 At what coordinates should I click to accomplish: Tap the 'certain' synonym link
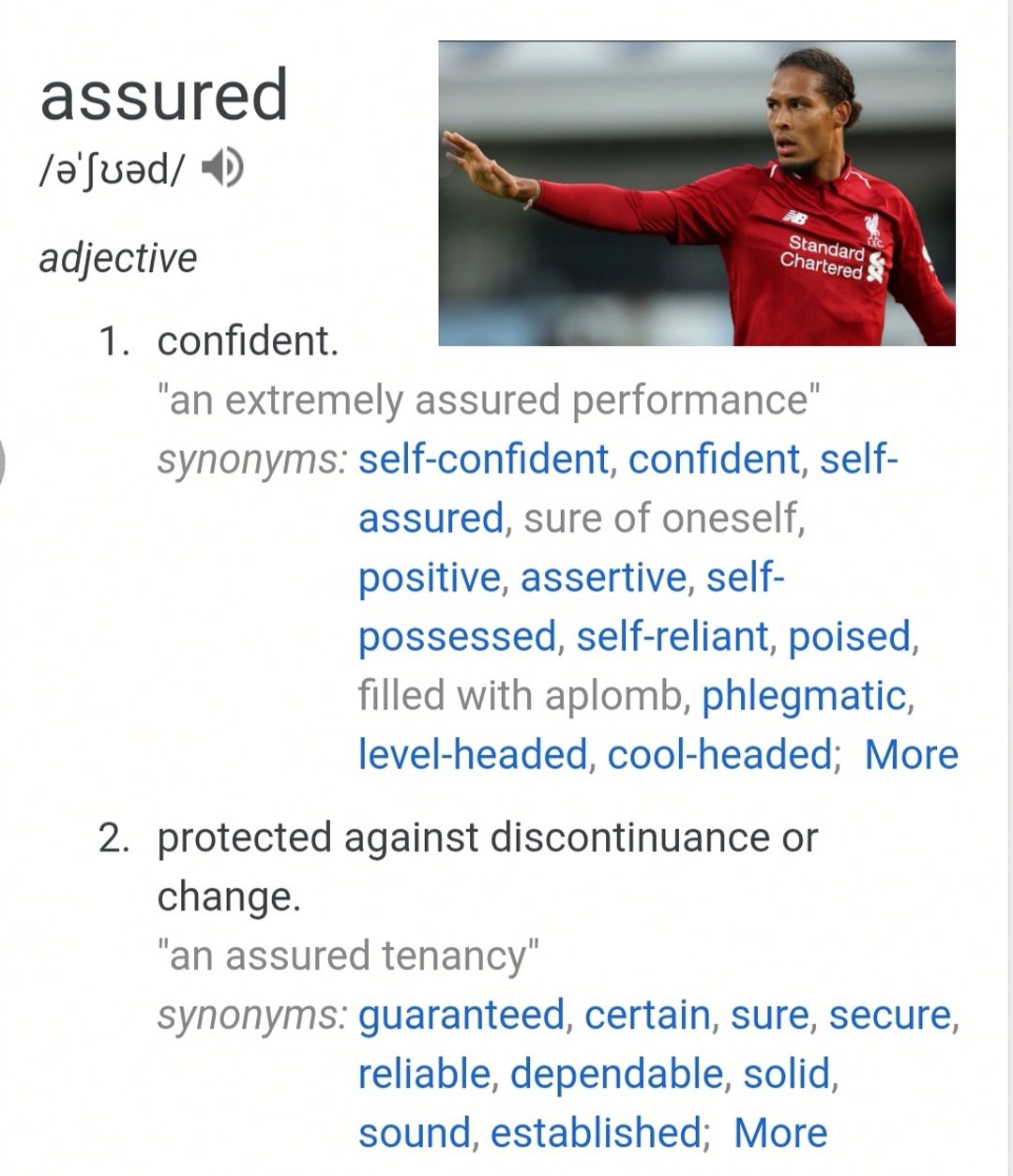coord(646,1015)
